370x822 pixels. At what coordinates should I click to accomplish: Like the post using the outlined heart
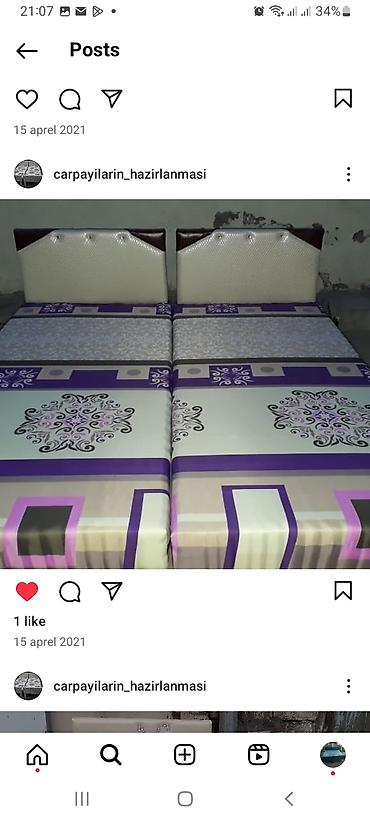coord(27,99)
